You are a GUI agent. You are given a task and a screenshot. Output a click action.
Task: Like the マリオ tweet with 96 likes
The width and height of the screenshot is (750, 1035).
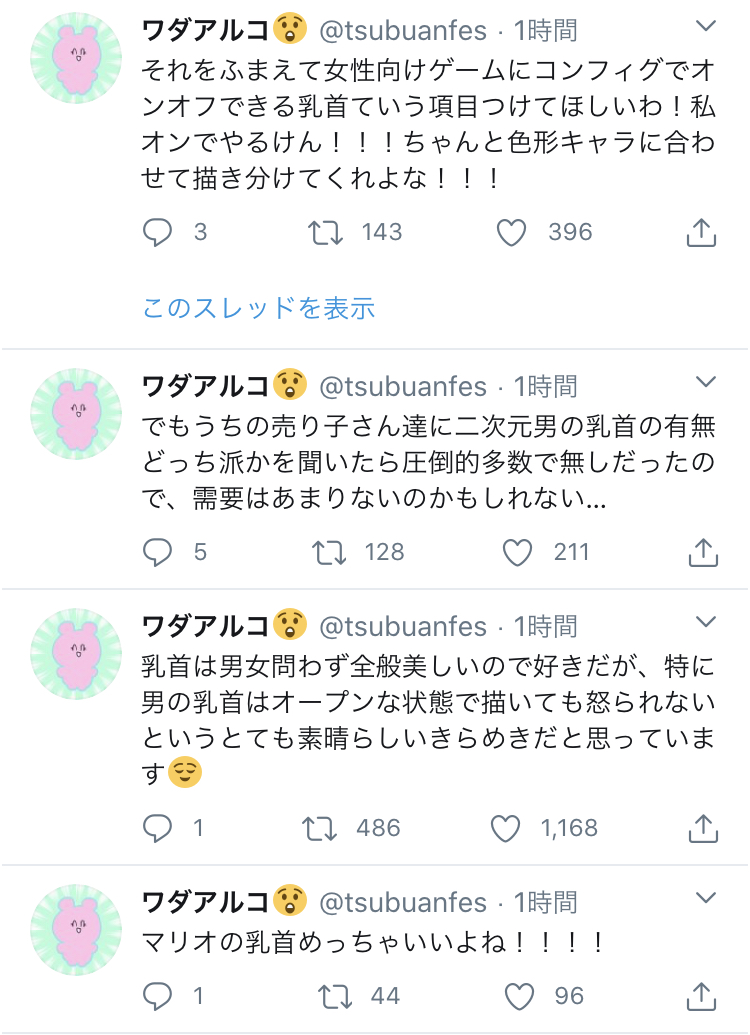pyautogui.click(x=519, y=996)
